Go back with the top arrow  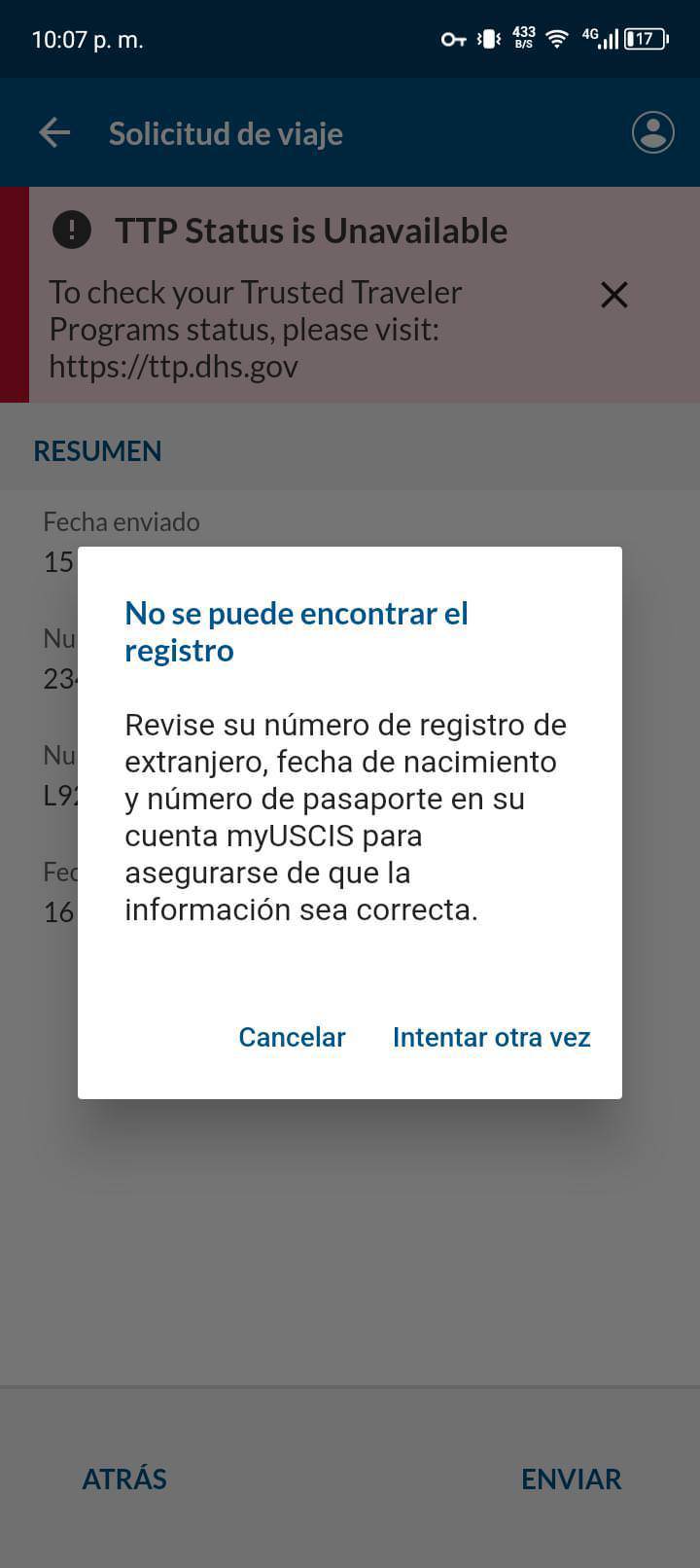[x=54, y=133]
